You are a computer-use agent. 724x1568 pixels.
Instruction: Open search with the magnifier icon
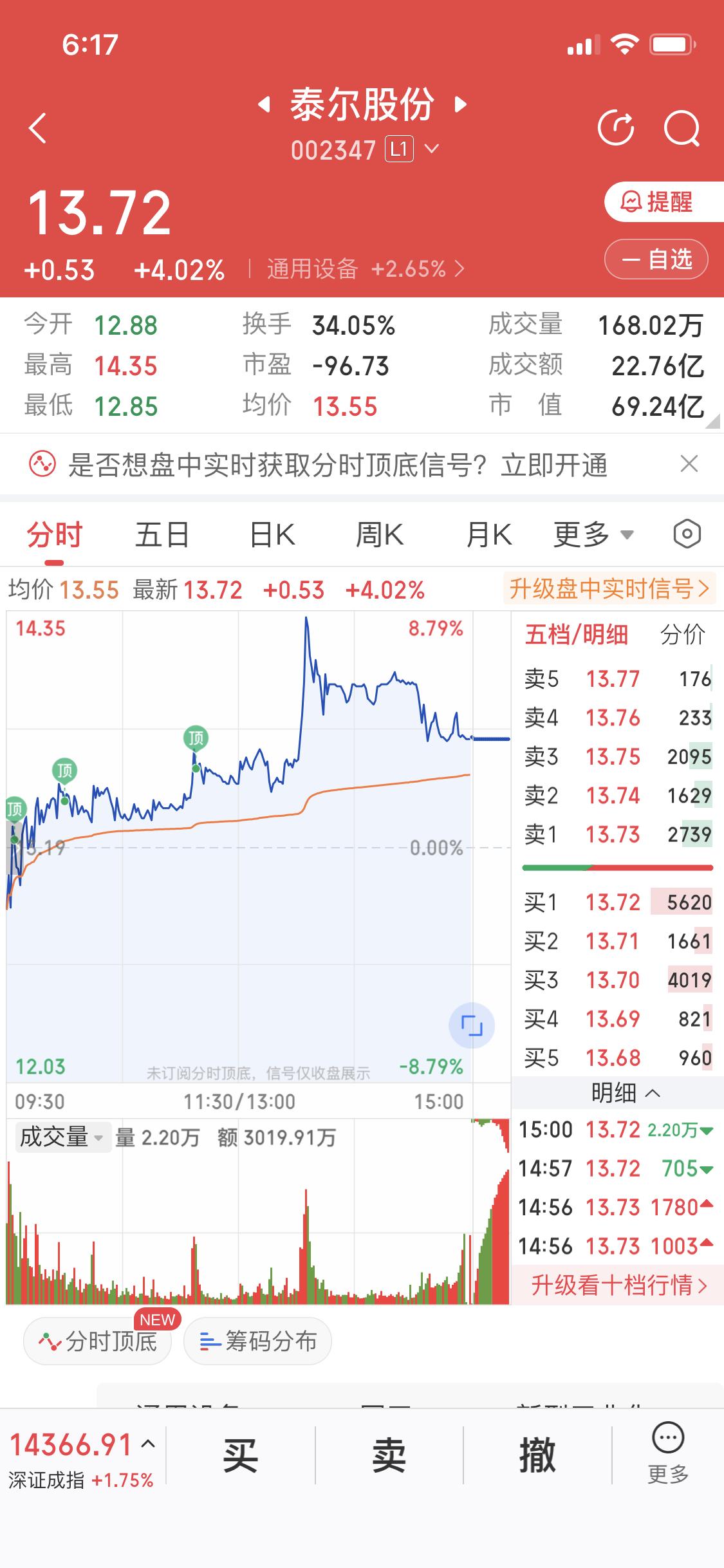[x=682, y=127]
